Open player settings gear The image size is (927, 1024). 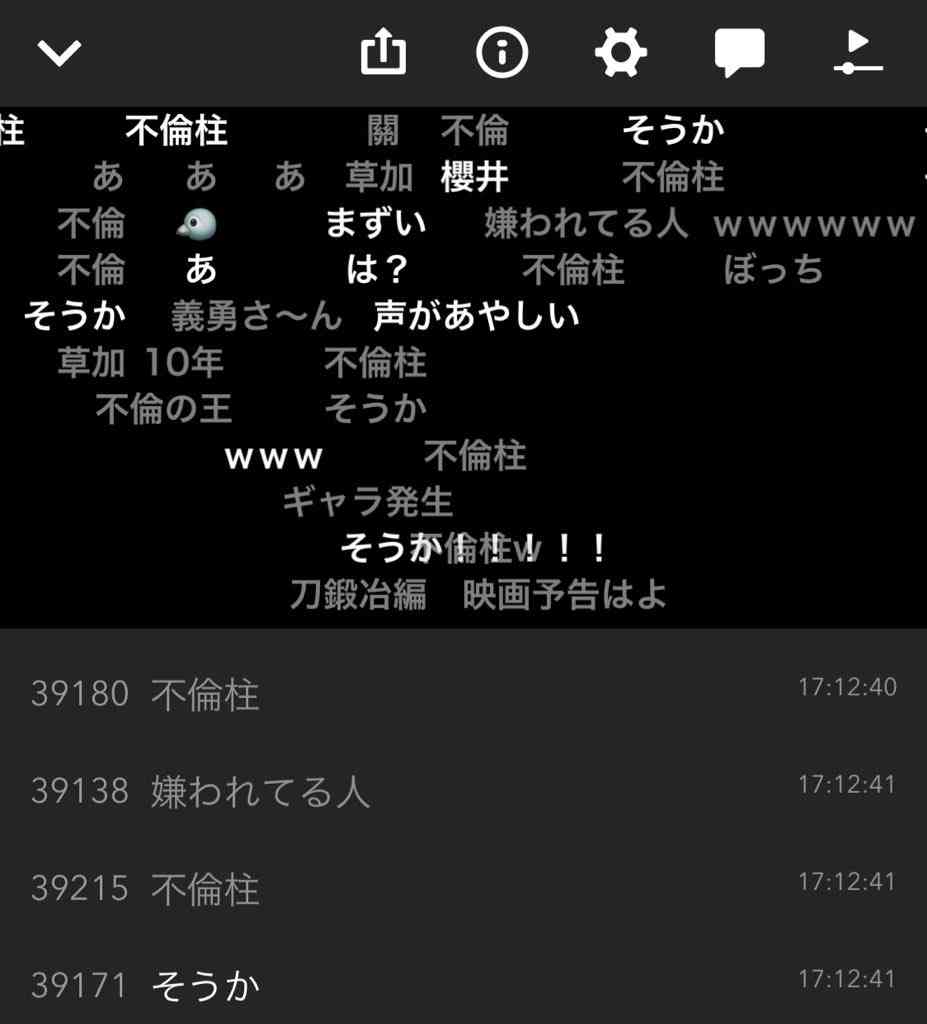(620, 52)
